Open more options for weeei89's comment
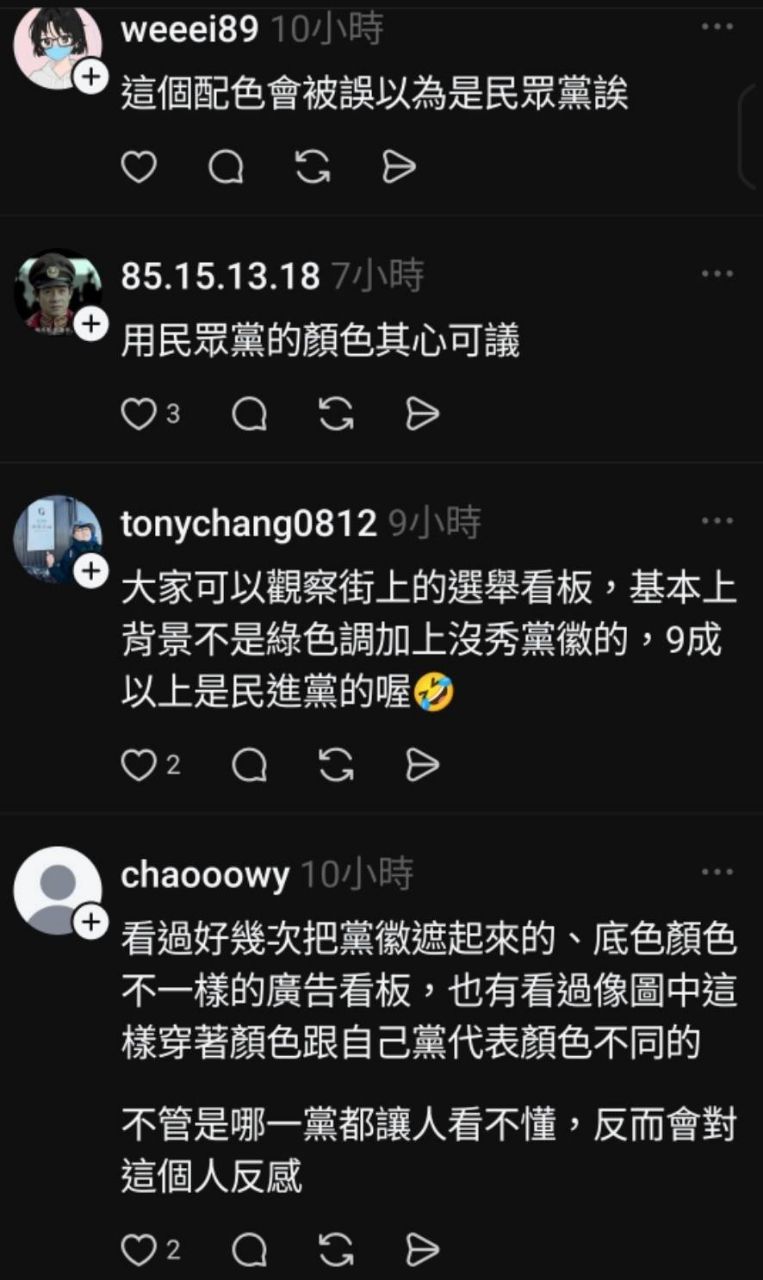Screen dimensions: 763x1280 717,28
